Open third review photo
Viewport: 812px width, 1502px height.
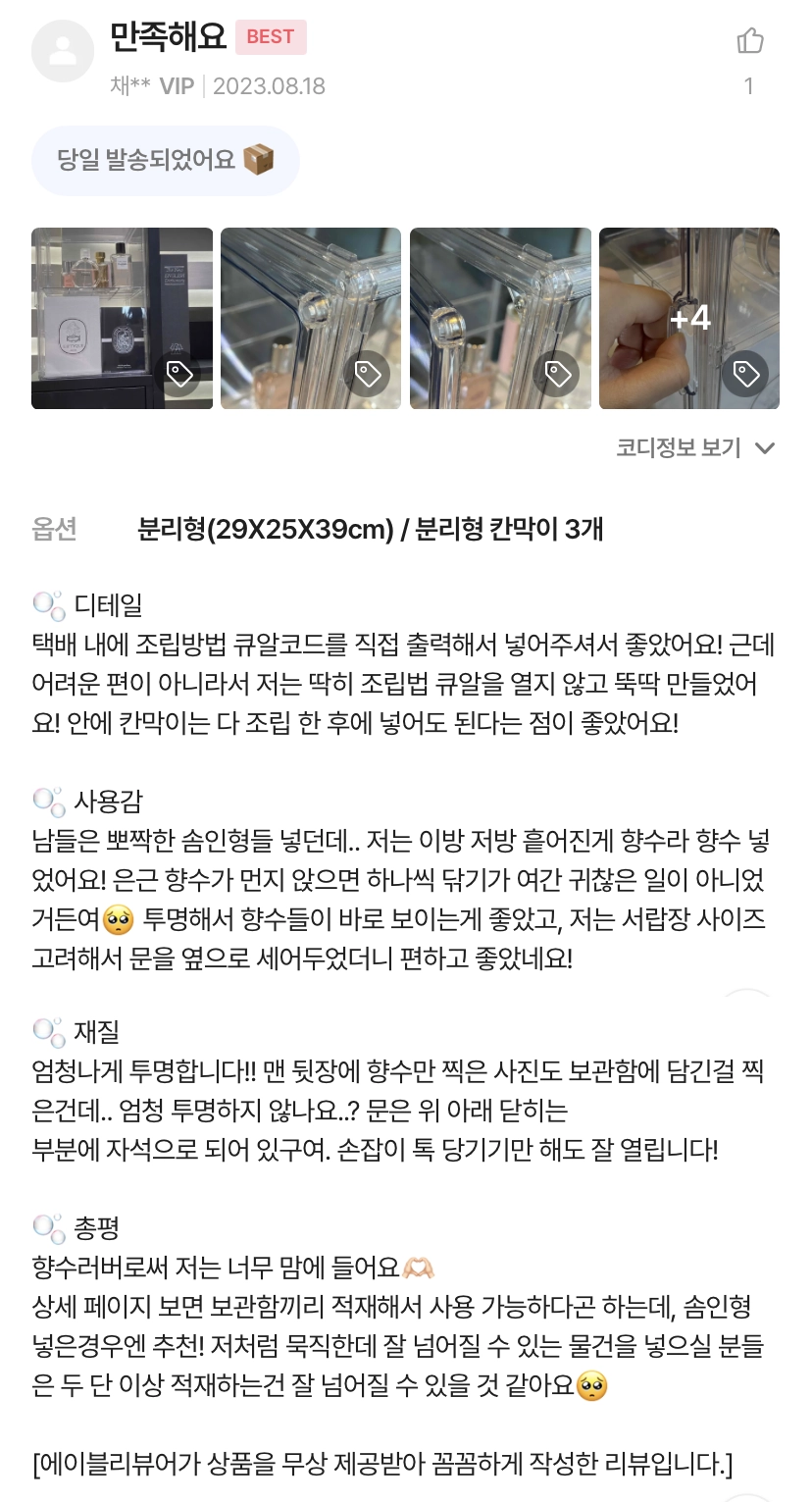500,318
